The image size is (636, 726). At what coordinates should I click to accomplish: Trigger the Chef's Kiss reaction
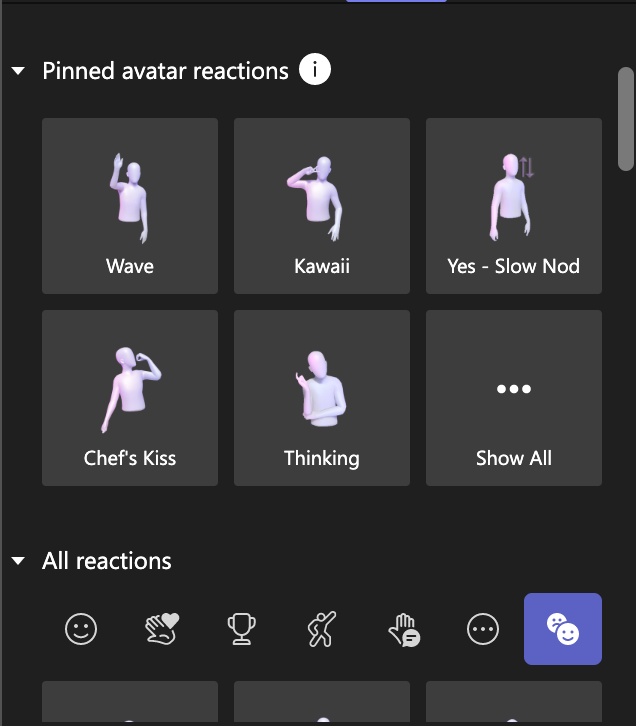tap(130, 398)
